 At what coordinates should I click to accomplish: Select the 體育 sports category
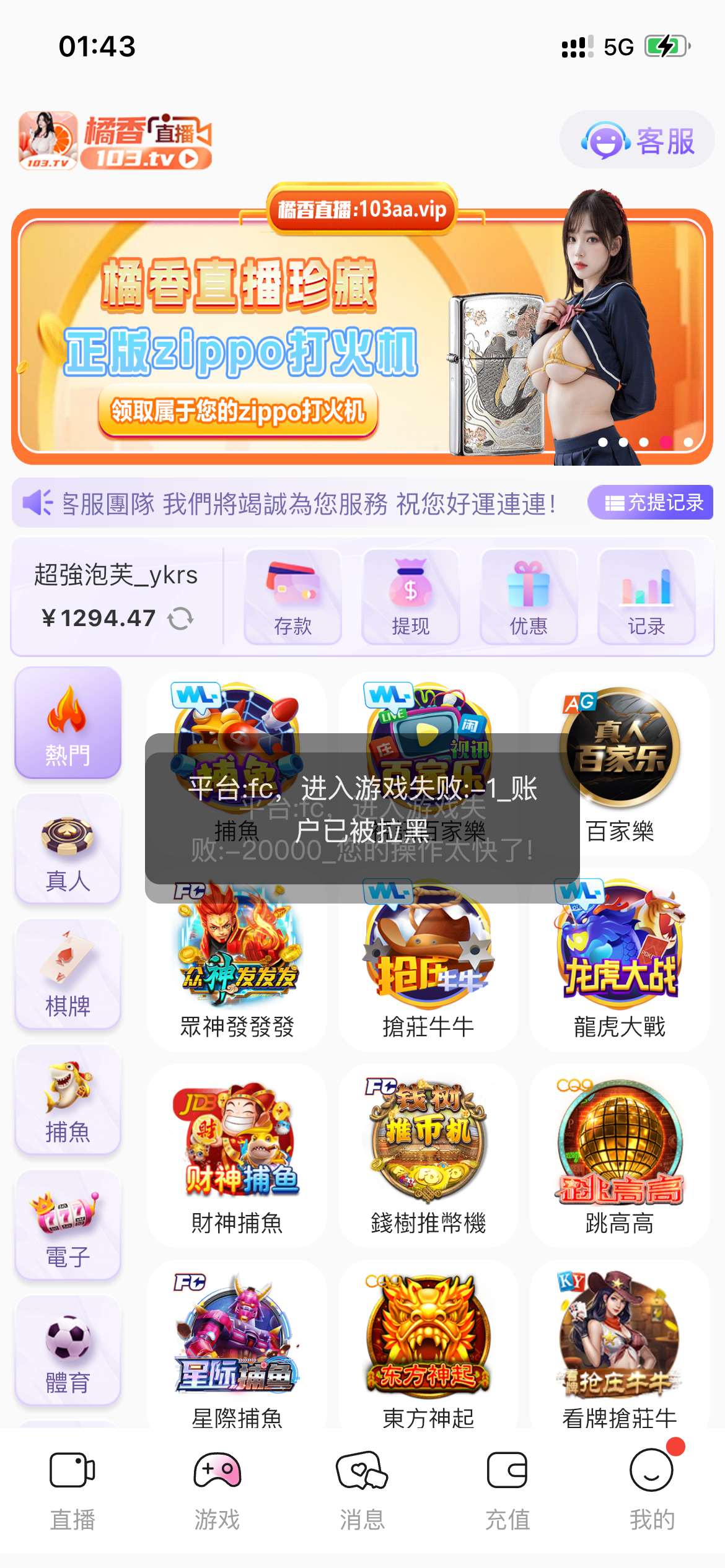pos(68,1351)
